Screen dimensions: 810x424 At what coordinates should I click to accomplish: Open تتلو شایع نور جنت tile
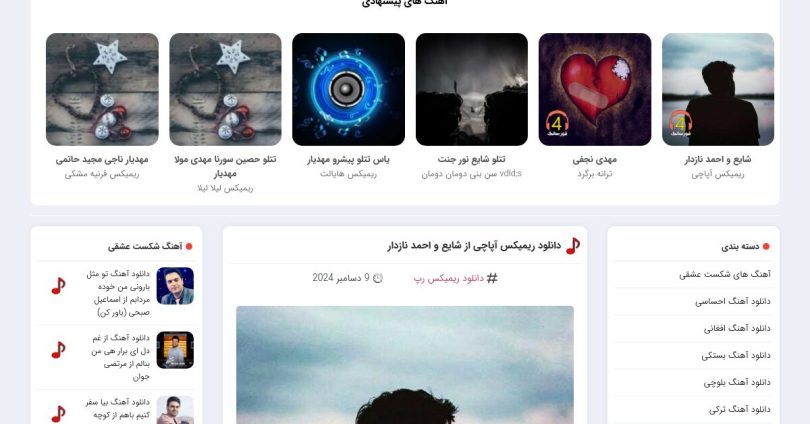471,90
